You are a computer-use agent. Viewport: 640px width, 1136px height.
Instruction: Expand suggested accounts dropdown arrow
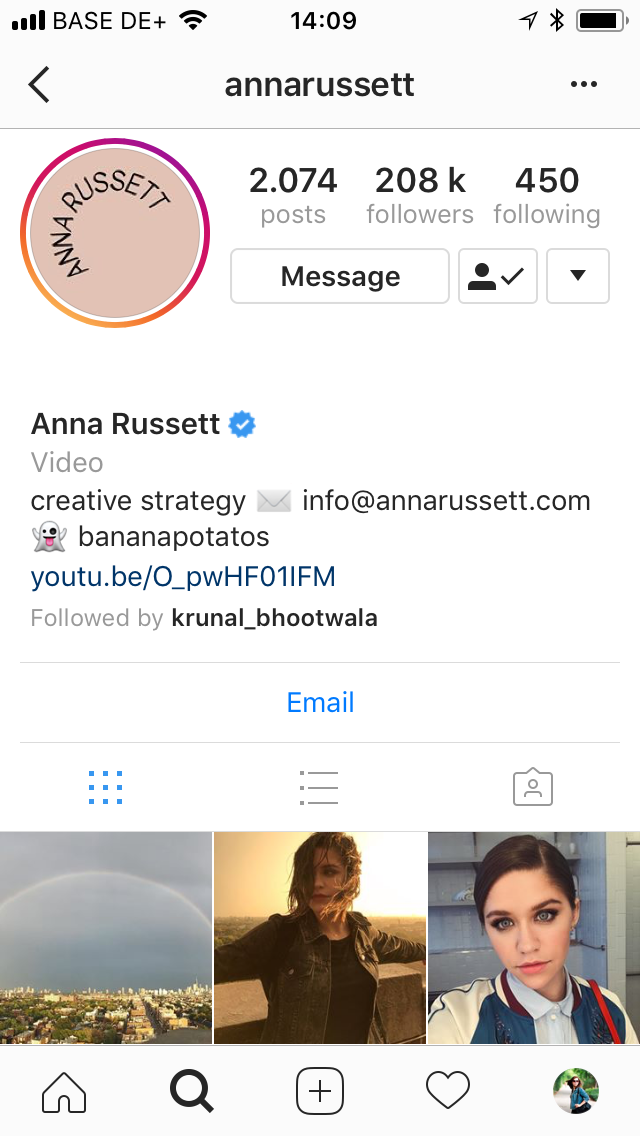point(577,276)
